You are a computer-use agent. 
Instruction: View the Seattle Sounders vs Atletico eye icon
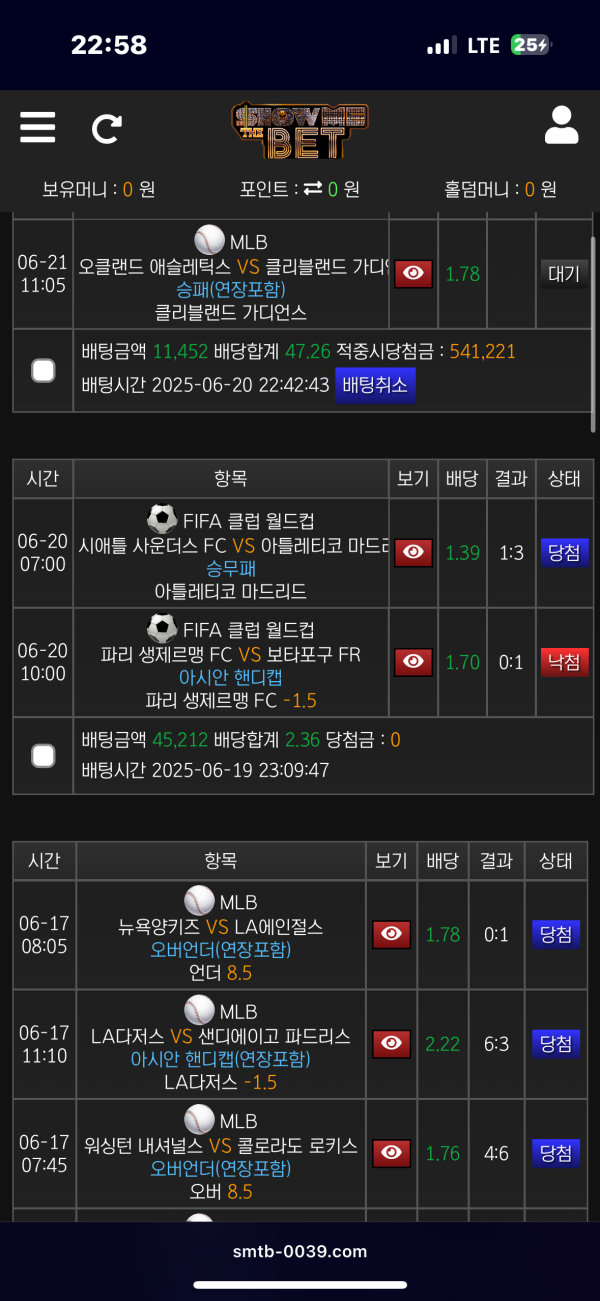click(413, 552)
